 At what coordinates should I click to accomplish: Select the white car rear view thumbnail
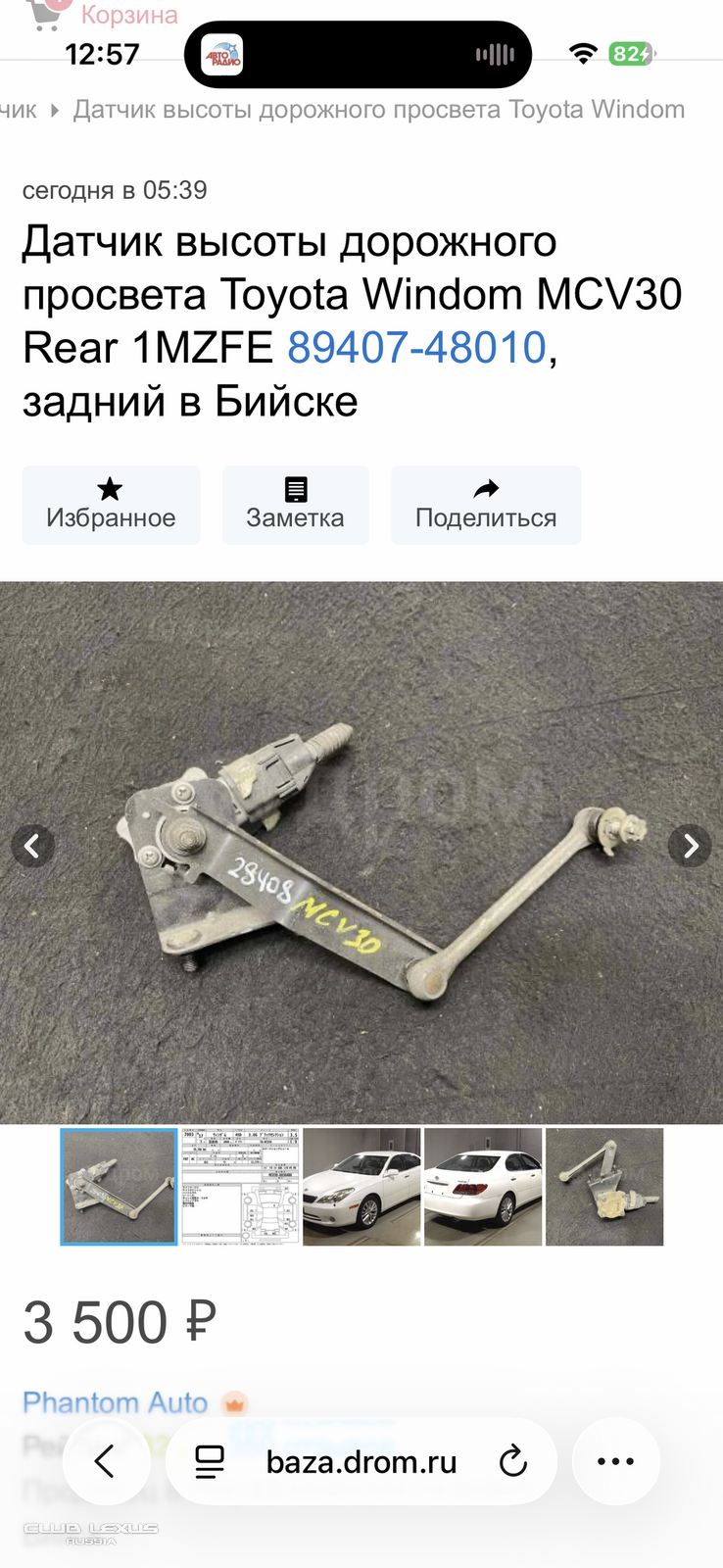click(x=483, y=1187)
